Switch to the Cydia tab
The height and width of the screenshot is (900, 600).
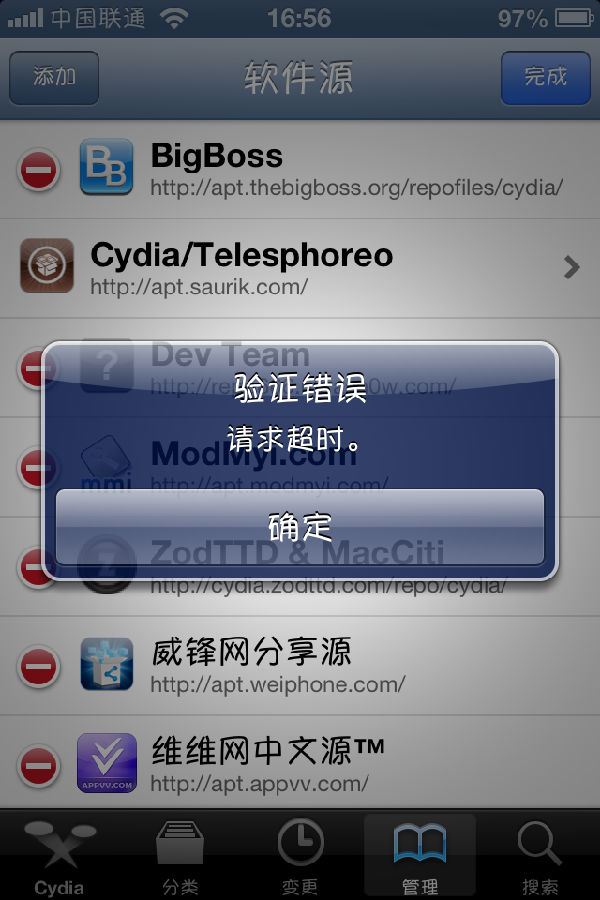[59, 856]
